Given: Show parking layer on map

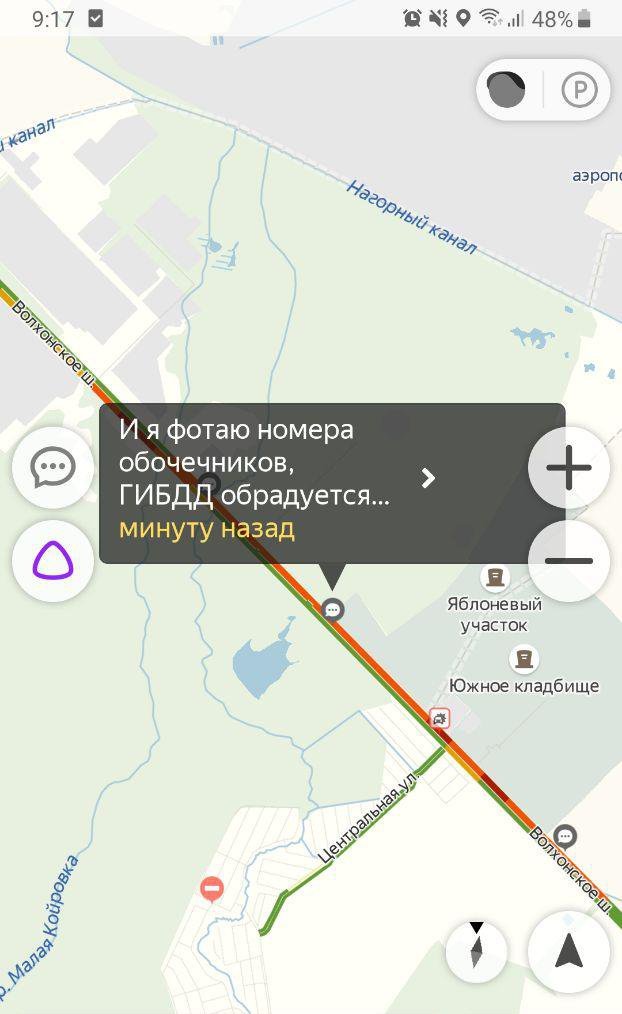Looking at the screenshot, I should coord(579,90).
